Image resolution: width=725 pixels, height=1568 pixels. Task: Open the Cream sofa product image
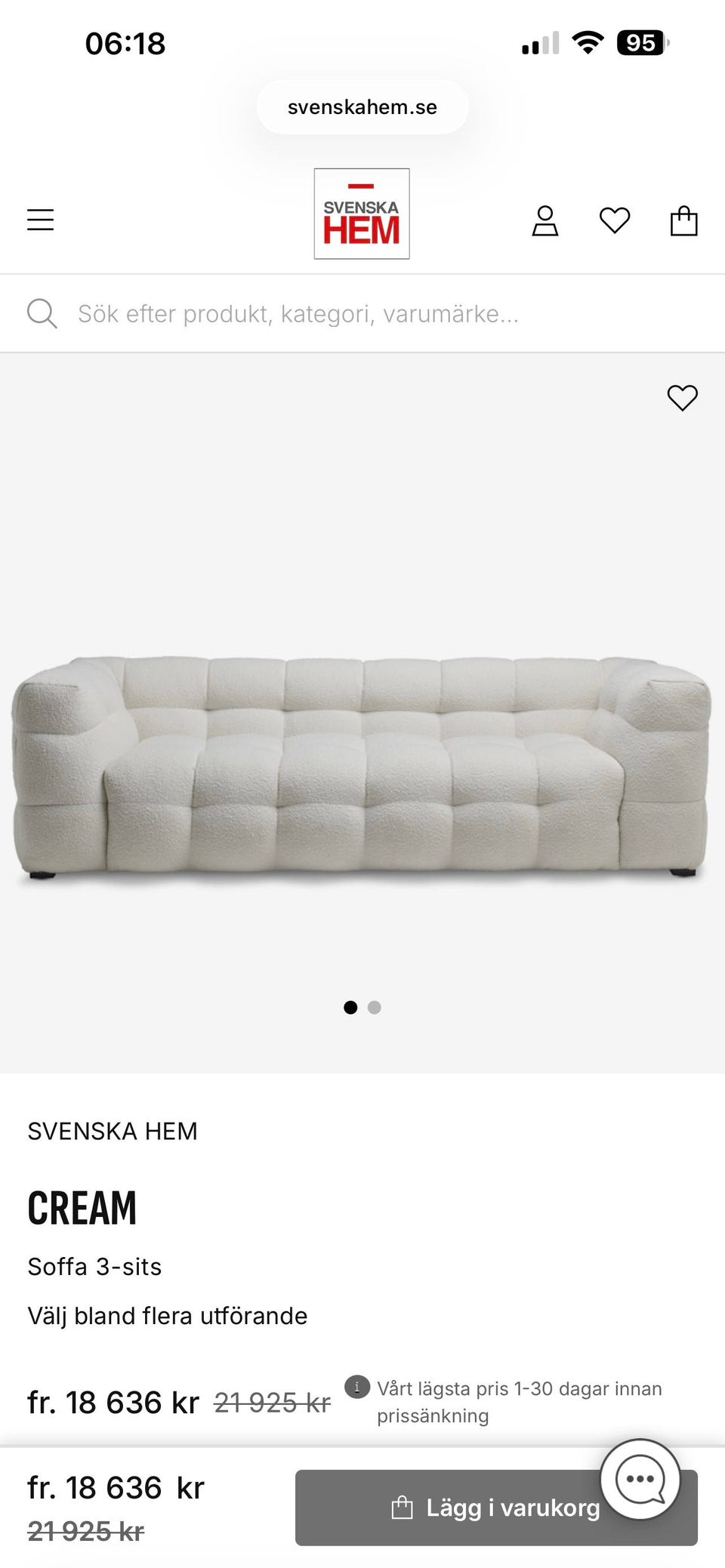click(x=362, y=769)
